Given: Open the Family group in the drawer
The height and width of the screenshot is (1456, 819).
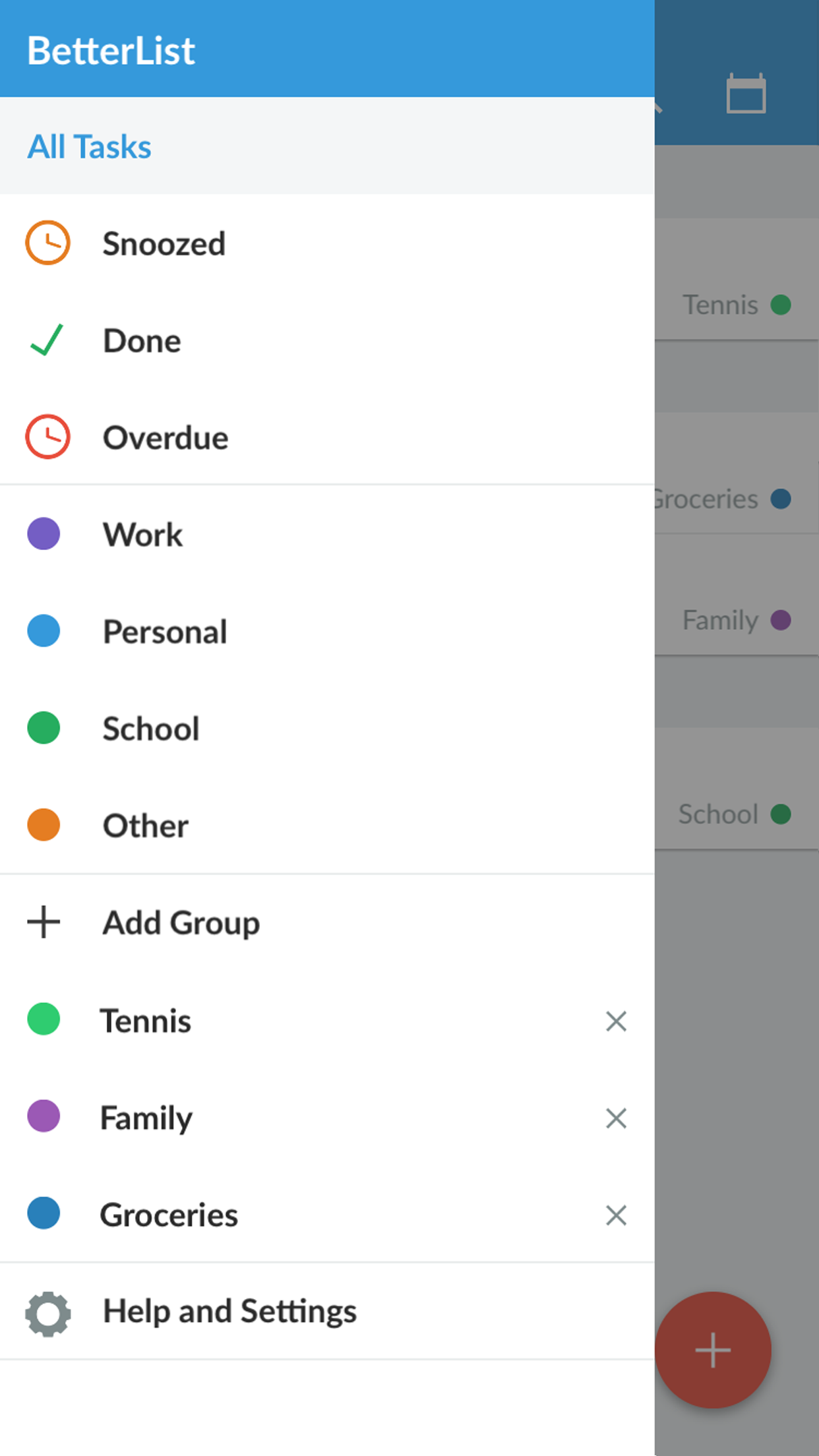Looking at the screenshot, I should pos(146,1118).
